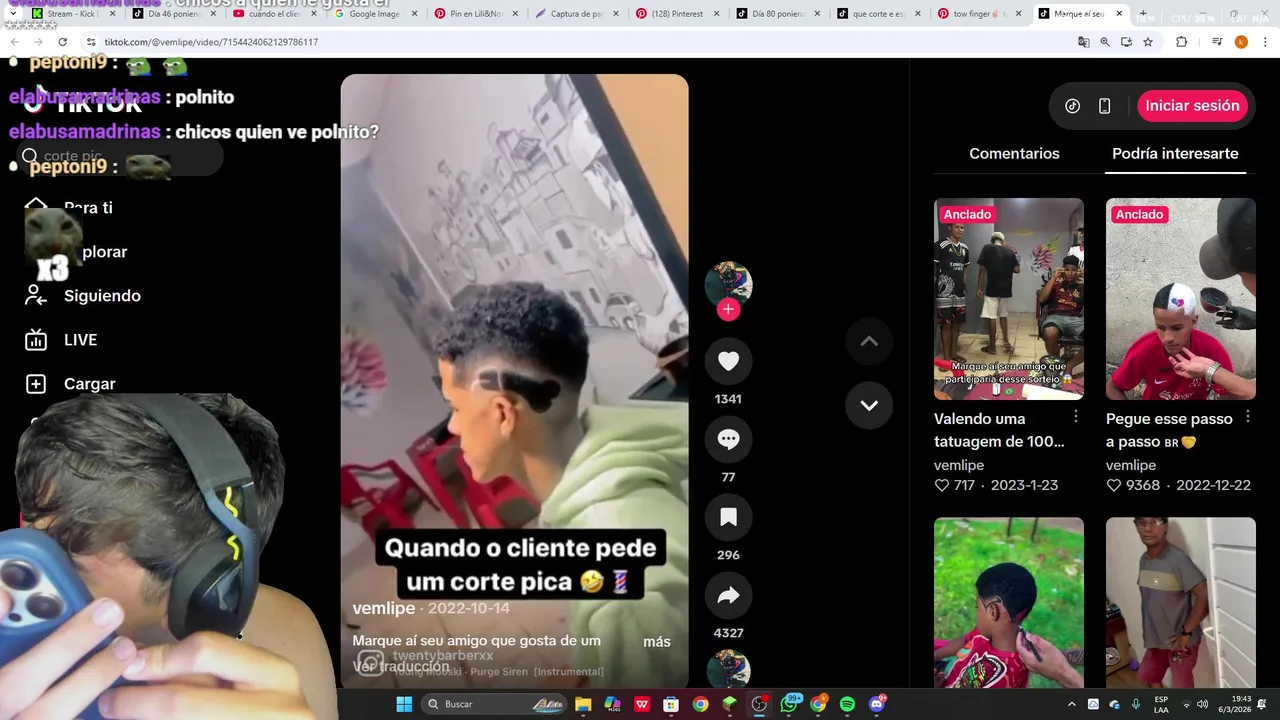Switch to the Comentarios tab
Viewport: 1280px width, 720px height.
pyautogui.click(x=1014, y=154)
